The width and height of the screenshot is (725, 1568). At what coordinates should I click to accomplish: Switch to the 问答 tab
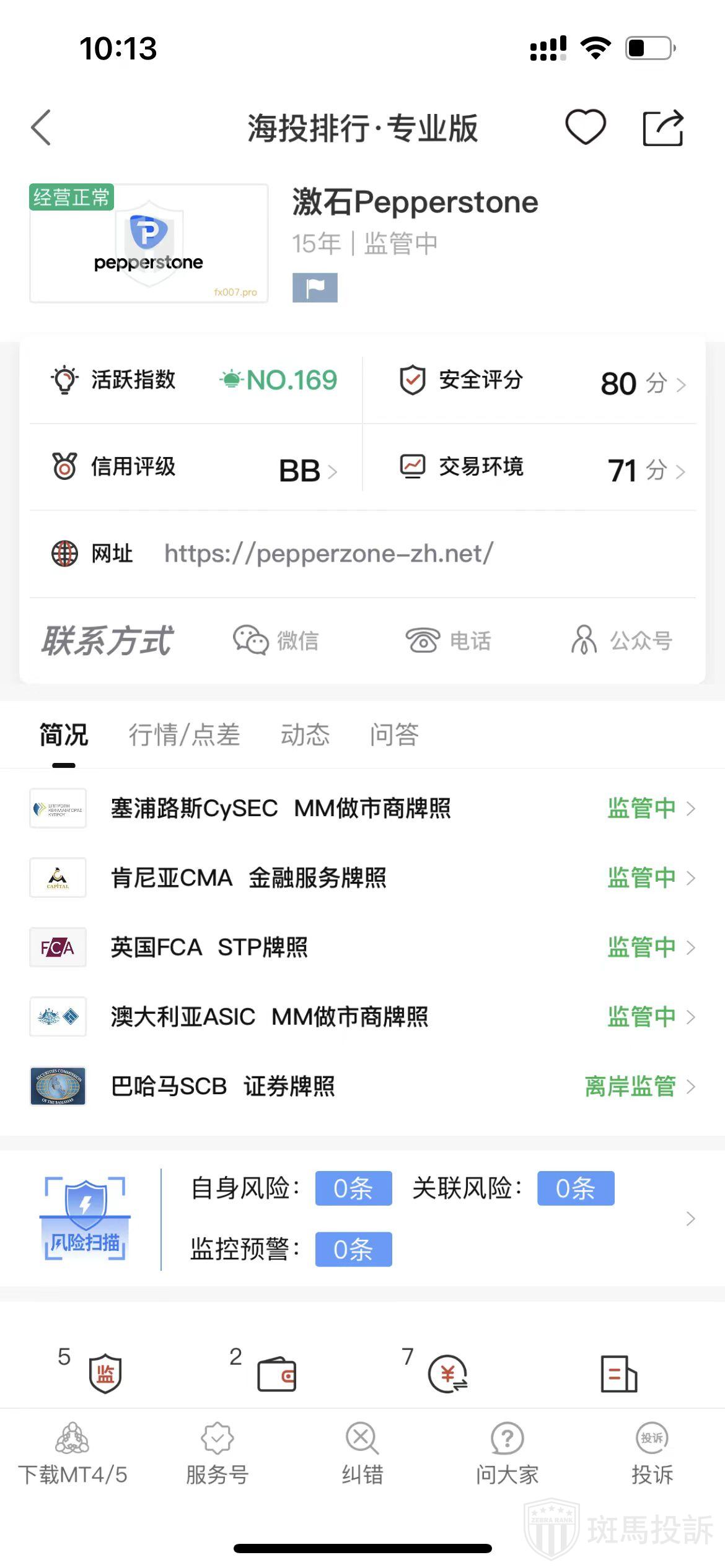[x=394, y=735]
